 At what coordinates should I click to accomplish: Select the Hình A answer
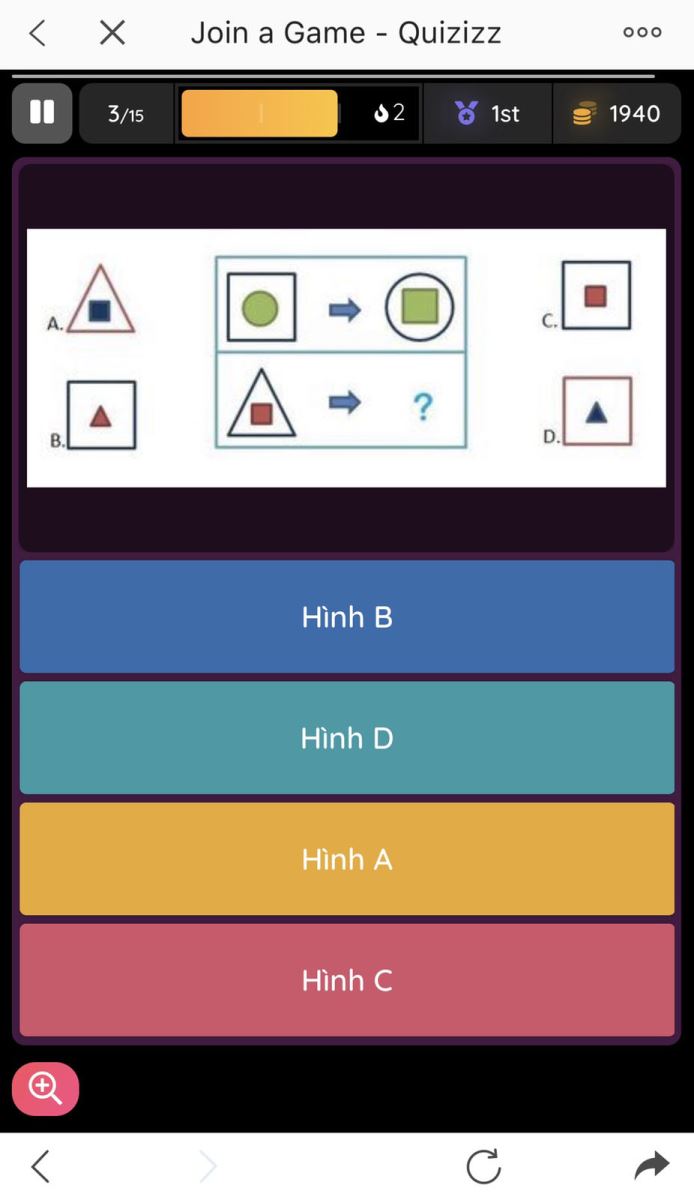[x=347, y=859]
